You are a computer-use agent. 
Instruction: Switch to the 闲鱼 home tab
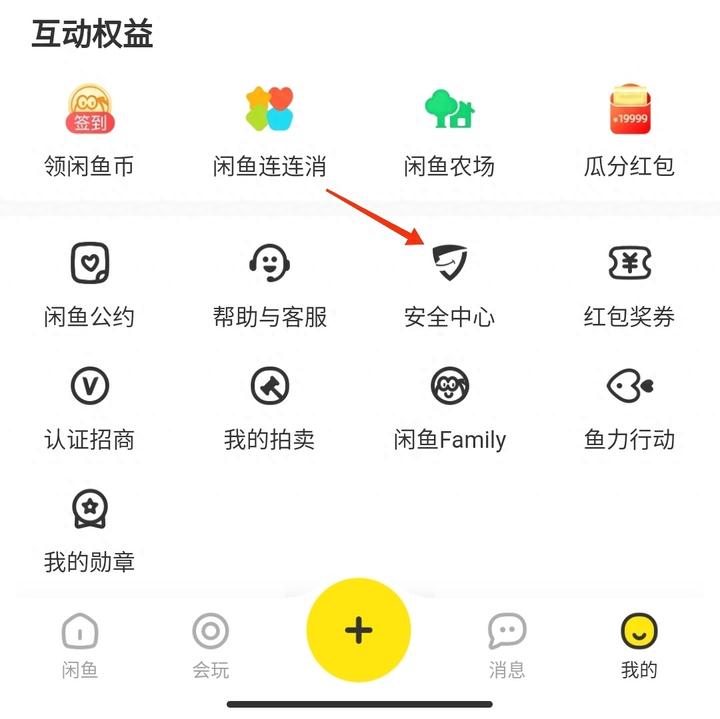click(79, 645)
